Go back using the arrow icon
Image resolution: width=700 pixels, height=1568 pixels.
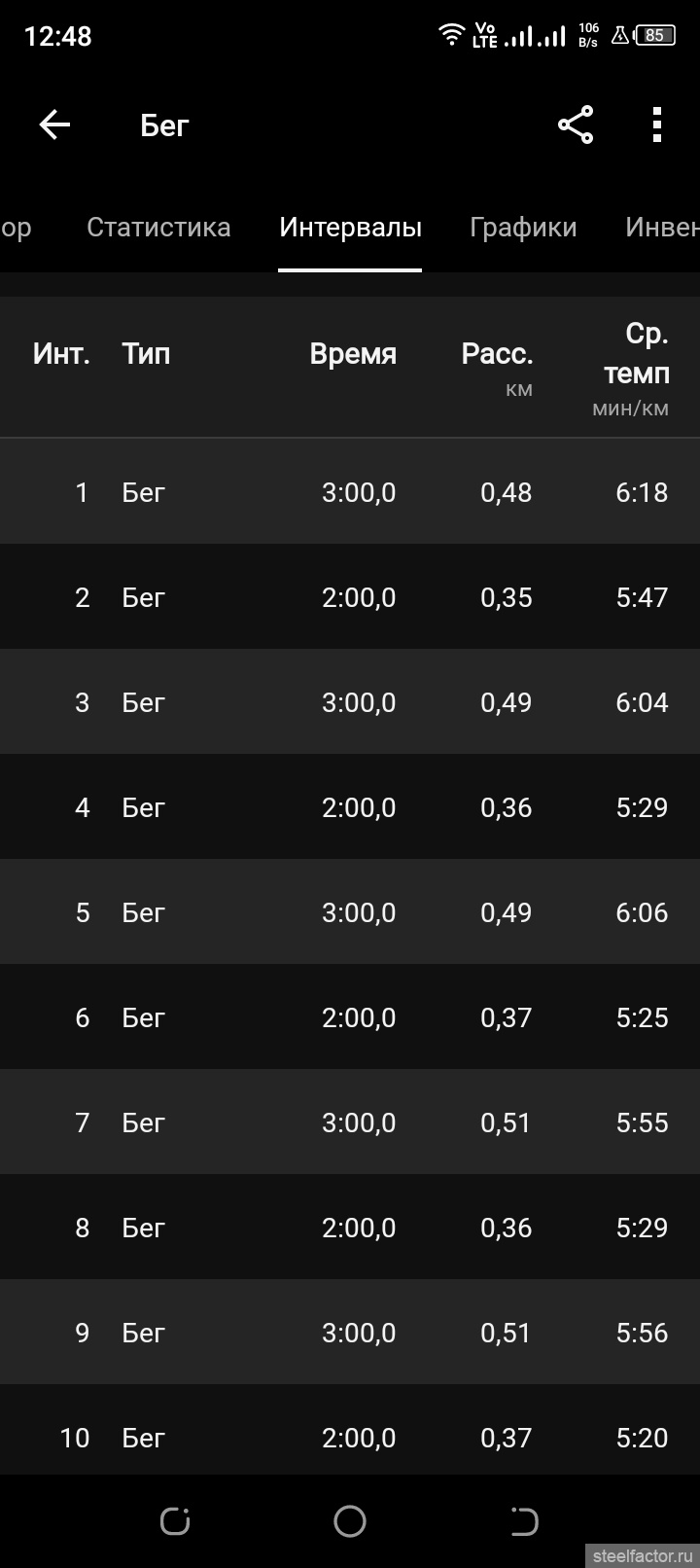click(54, 125)
